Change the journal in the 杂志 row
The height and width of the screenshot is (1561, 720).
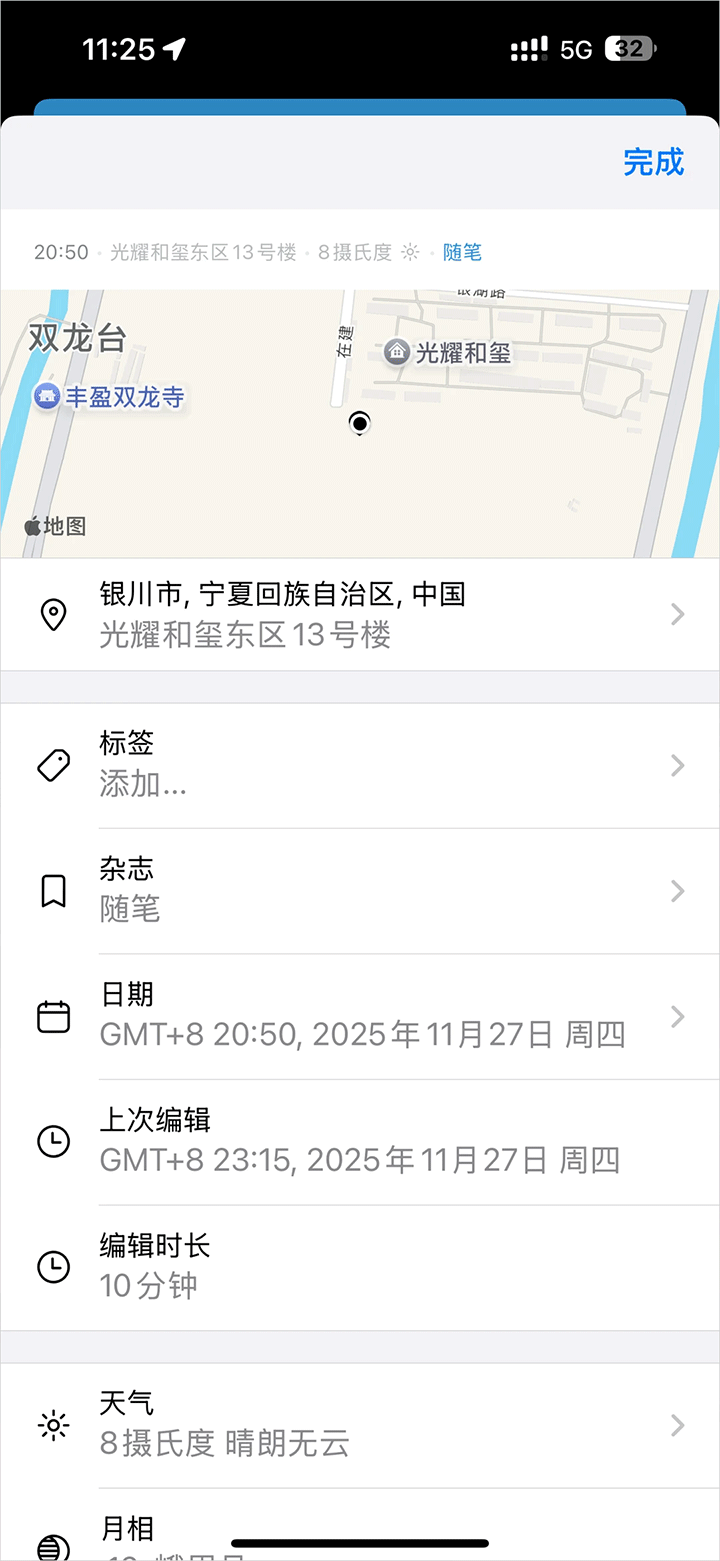click(x=360, y=890)
